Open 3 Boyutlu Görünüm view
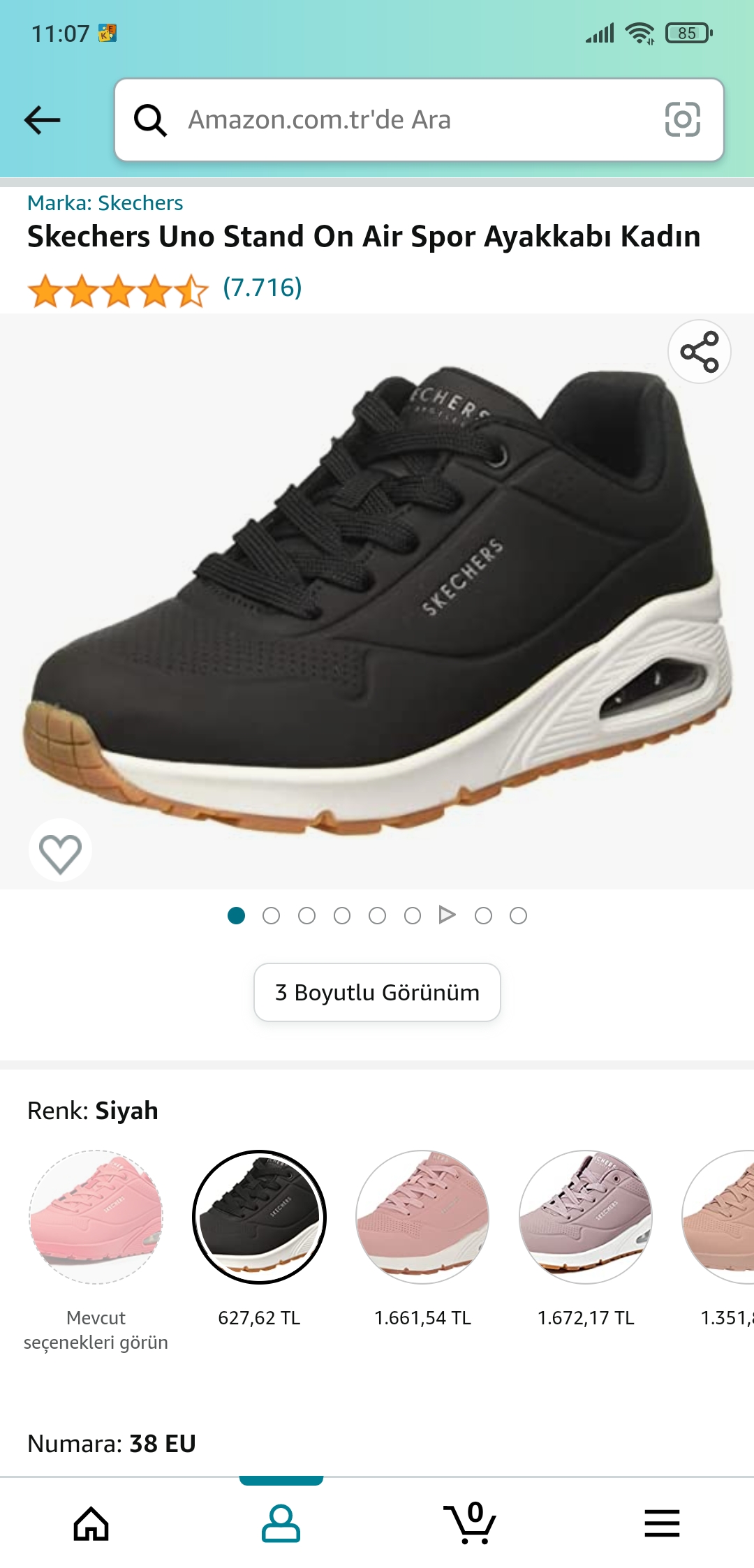This screenshot has width=754, height=1568. tap(377, 992)
